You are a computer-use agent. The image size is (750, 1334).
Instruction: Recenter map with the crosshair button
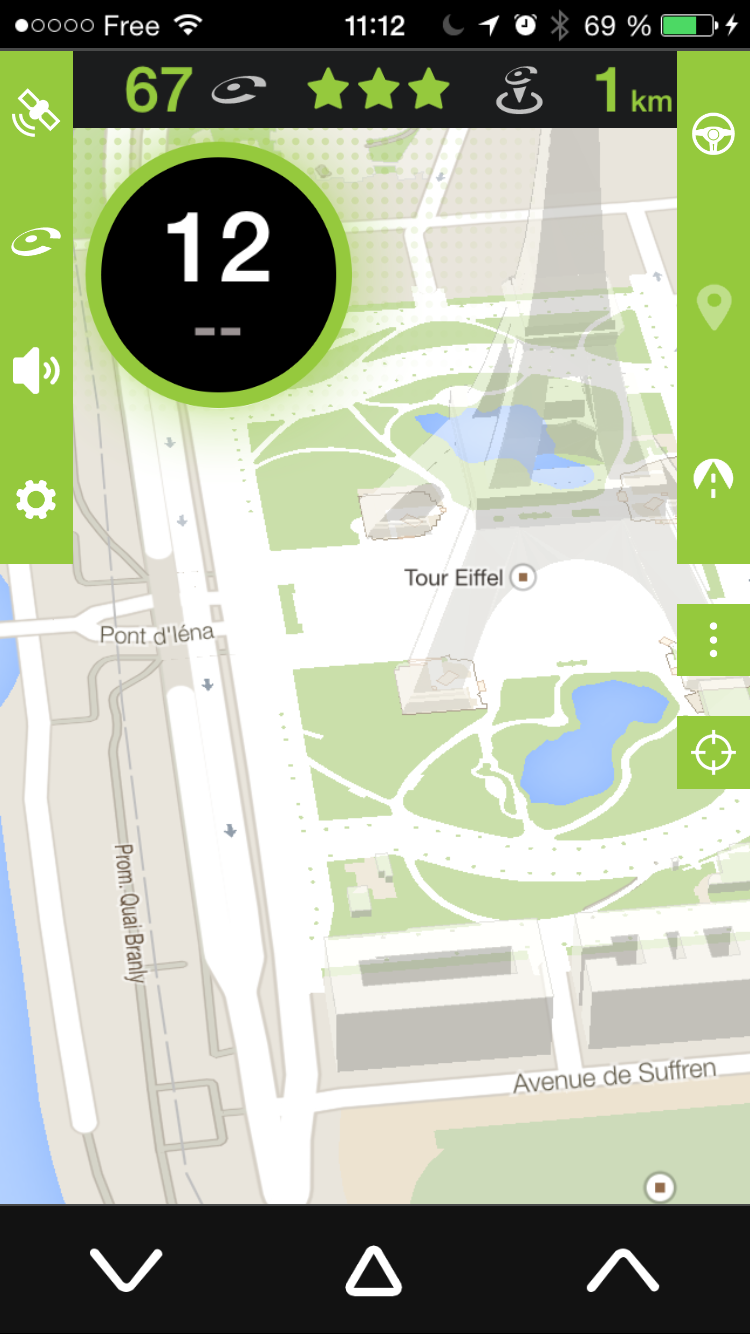[713, 752]
